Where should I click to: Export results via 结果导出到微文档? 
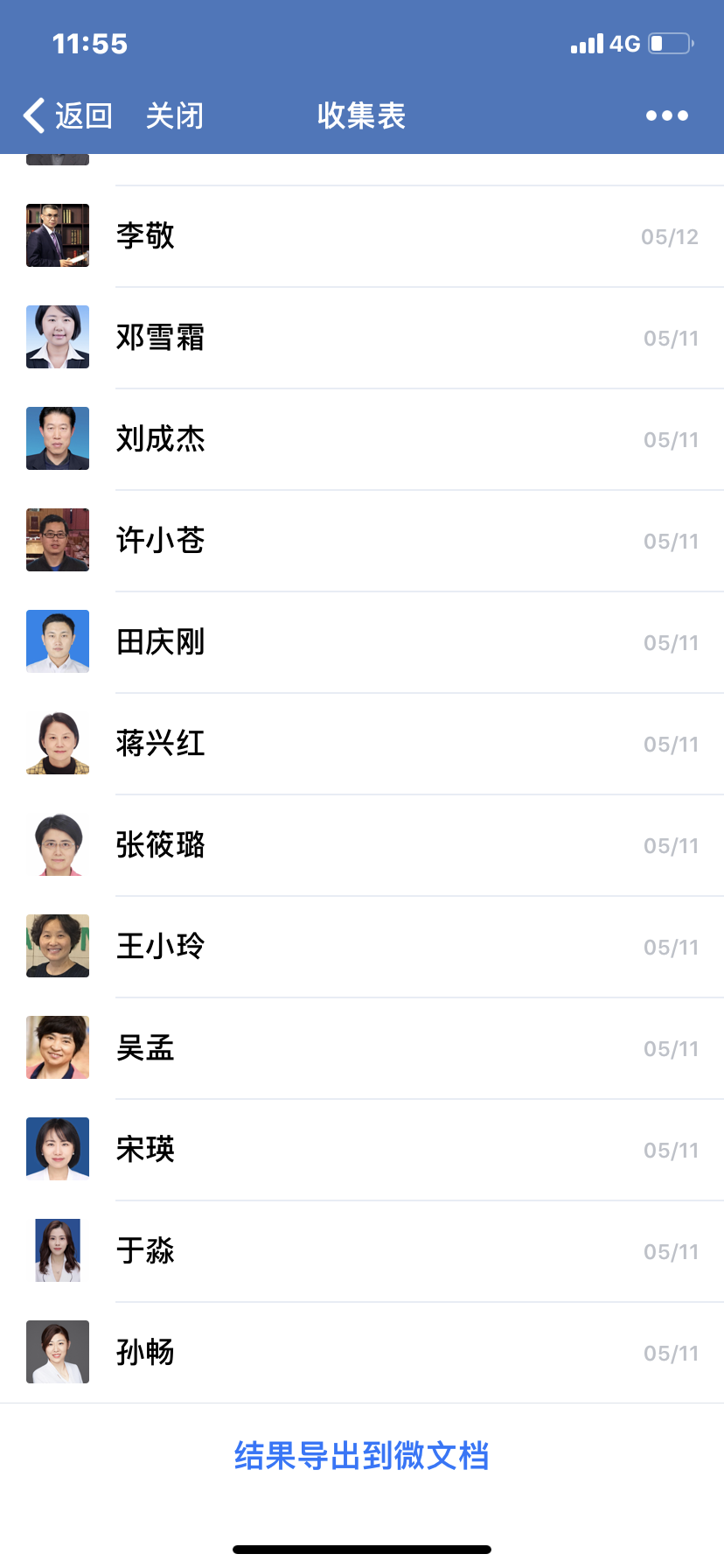361,1456
